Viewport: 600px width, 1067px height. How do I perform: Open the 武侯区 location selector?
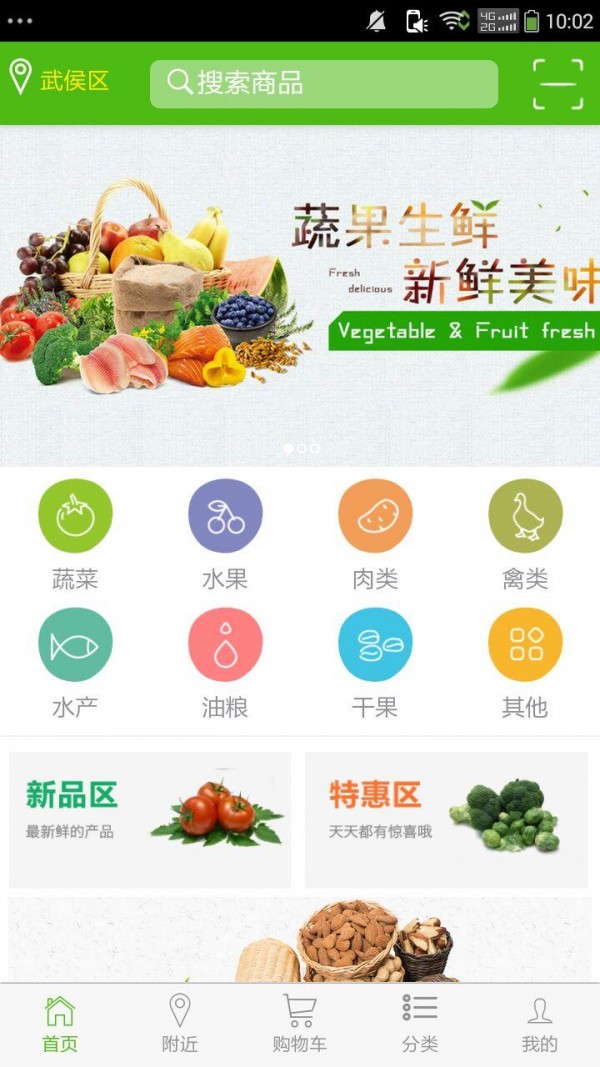click(60, 81)
